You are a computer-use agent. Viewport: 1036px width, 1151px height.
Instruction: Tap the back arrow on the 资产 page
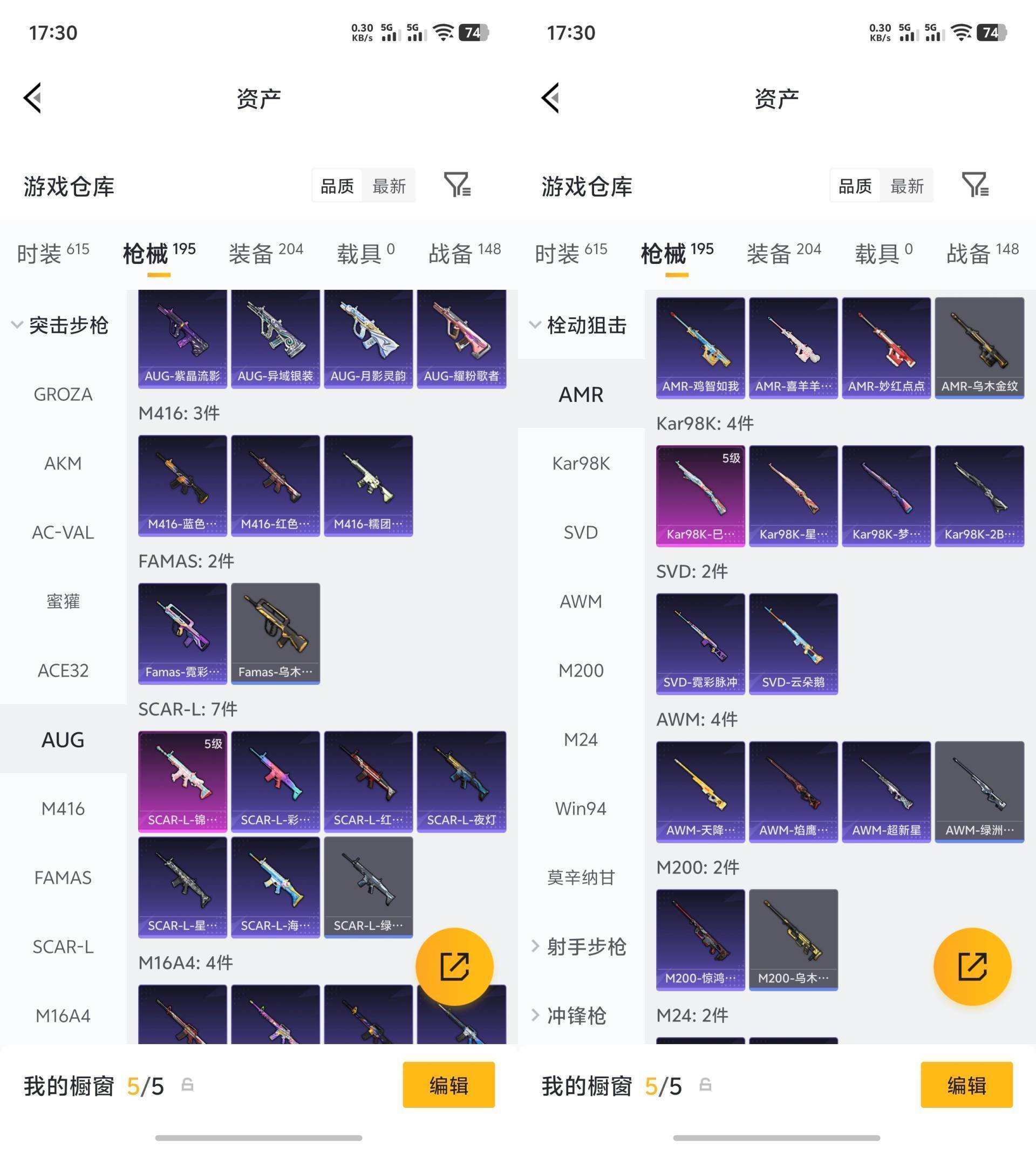32,97
